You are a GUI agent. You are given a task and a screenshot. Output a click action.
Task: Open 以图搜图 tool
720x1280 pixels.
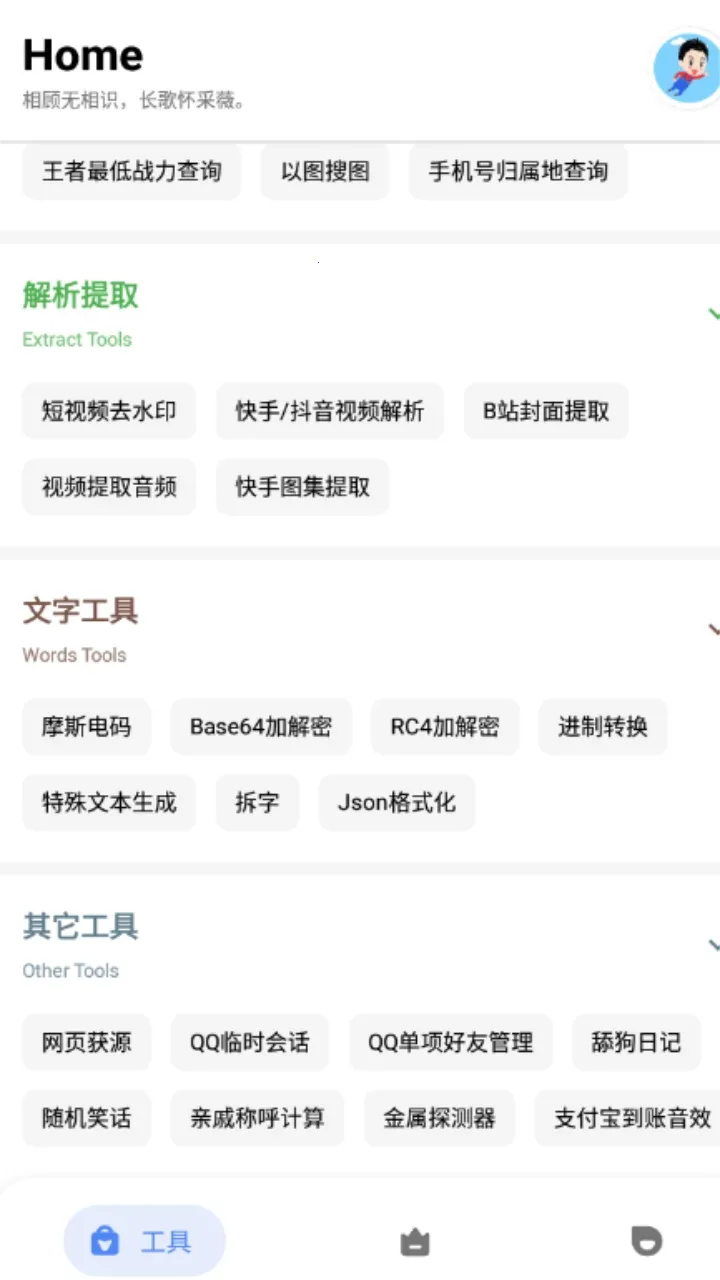point(325,171)
